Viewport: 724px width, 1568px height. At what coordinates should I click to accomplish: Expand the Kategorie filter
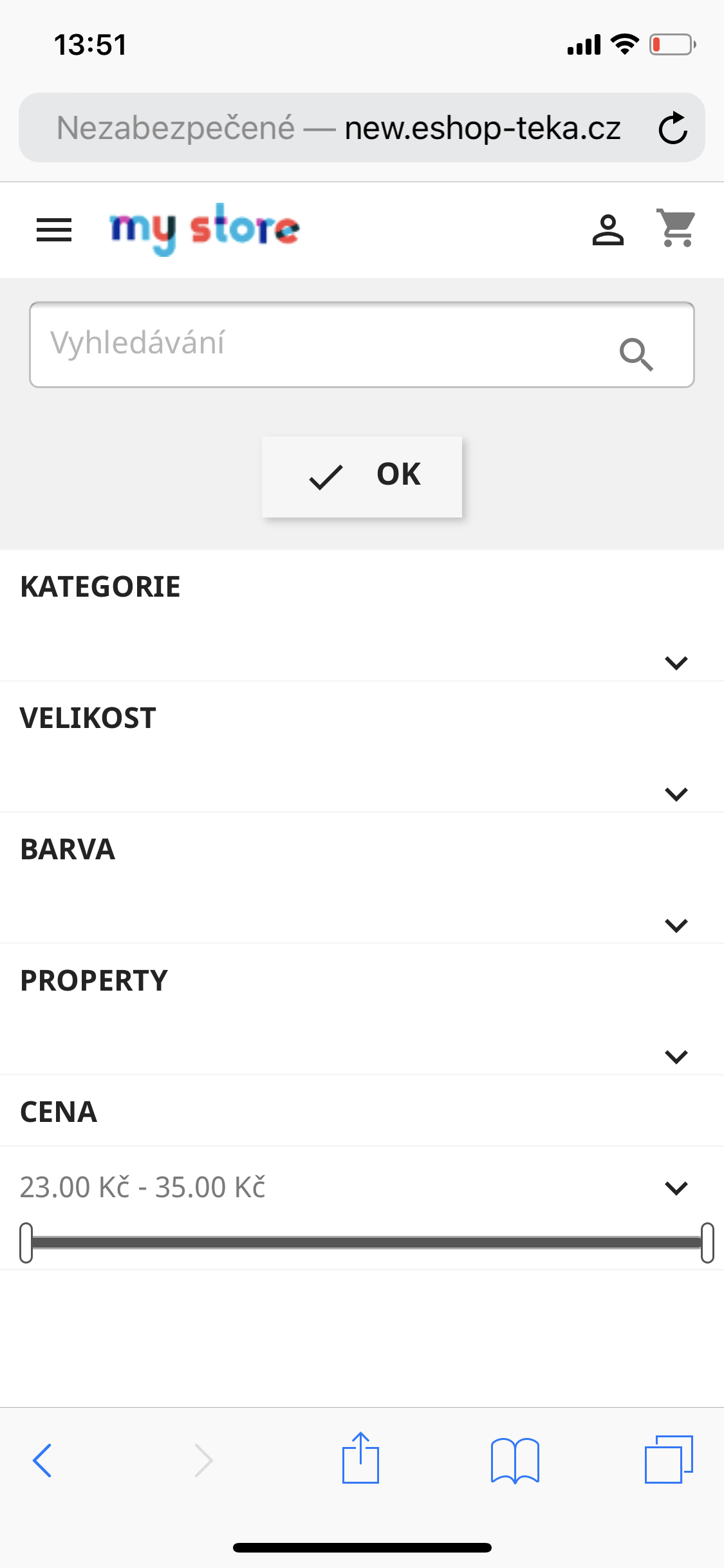click(676, 662)
